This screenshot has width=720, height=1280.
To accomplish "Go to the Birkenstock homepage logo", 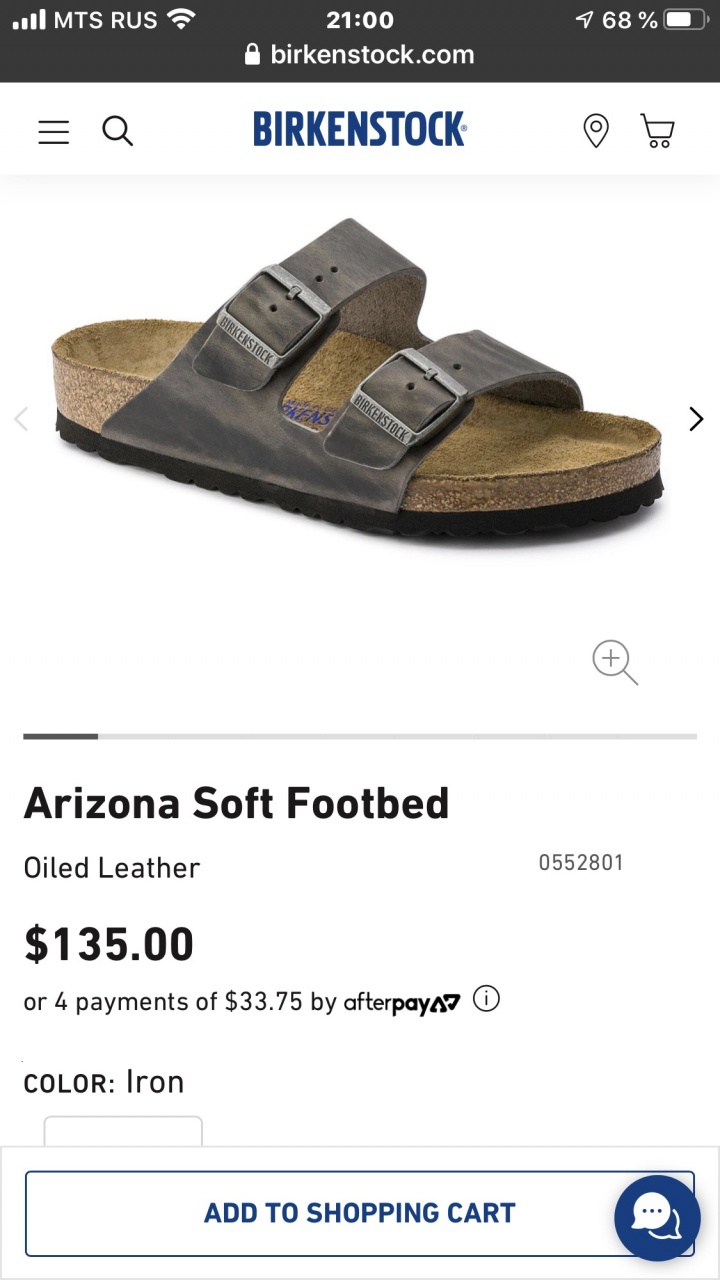I will [x=359, y=130].
